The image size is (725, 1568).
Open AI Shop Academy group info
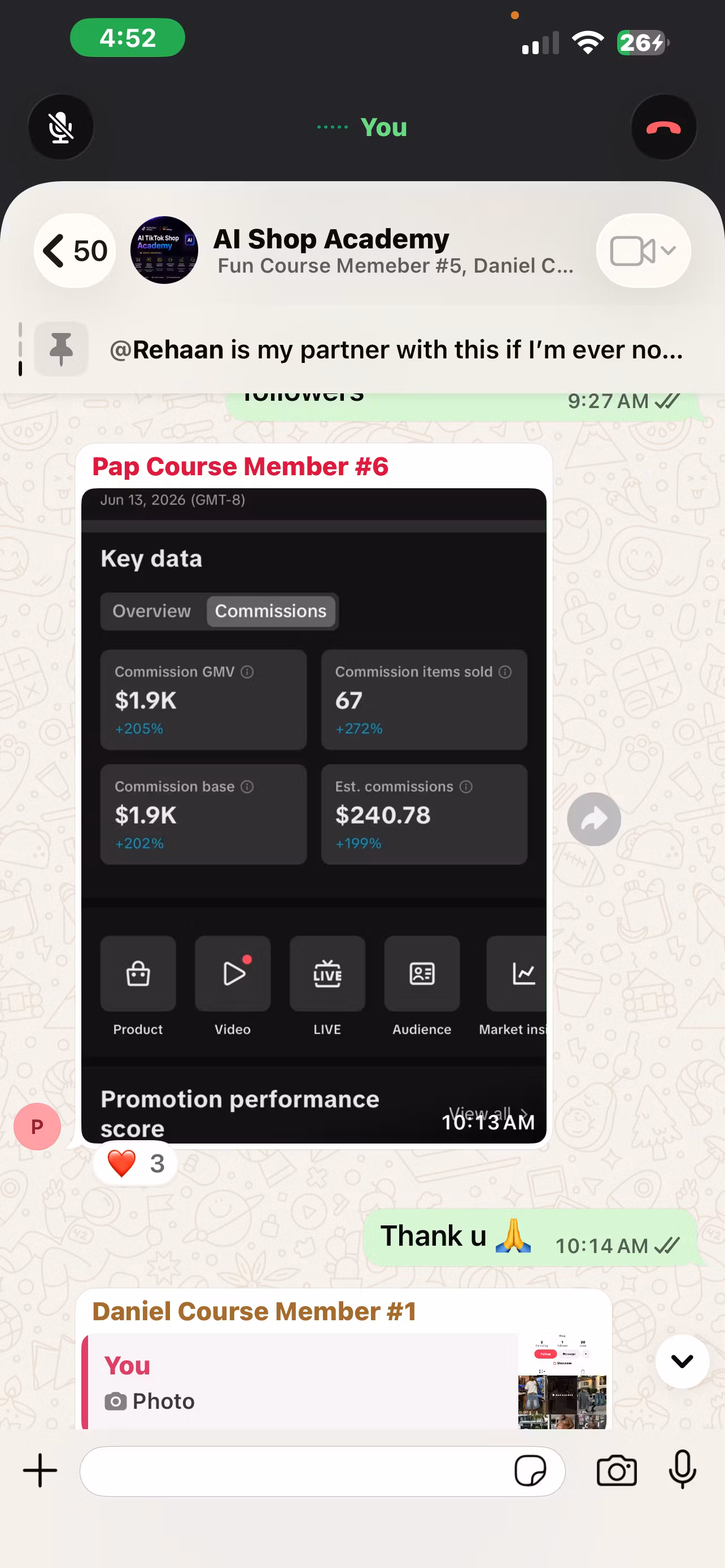coord(353,251)
